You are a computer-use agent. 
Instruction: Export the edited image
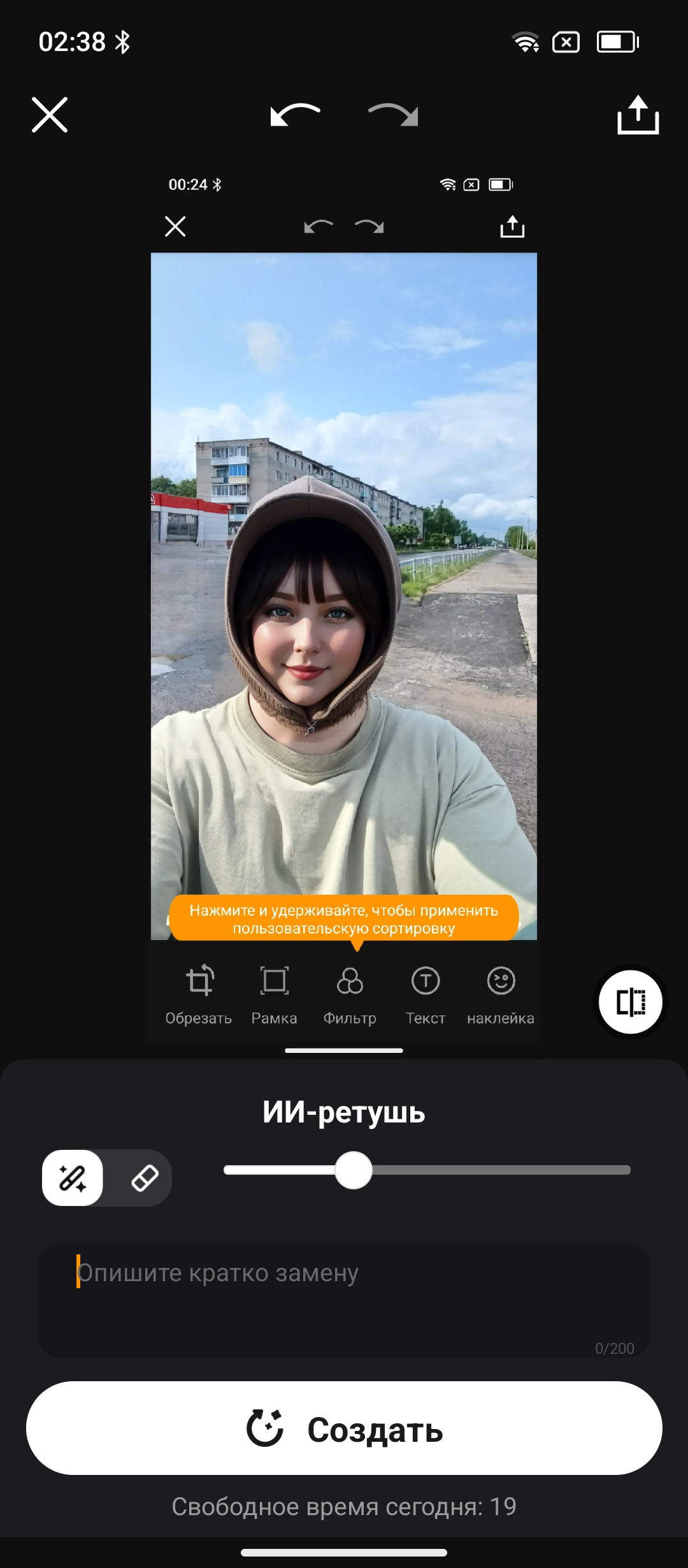click(x=638, y=115)
